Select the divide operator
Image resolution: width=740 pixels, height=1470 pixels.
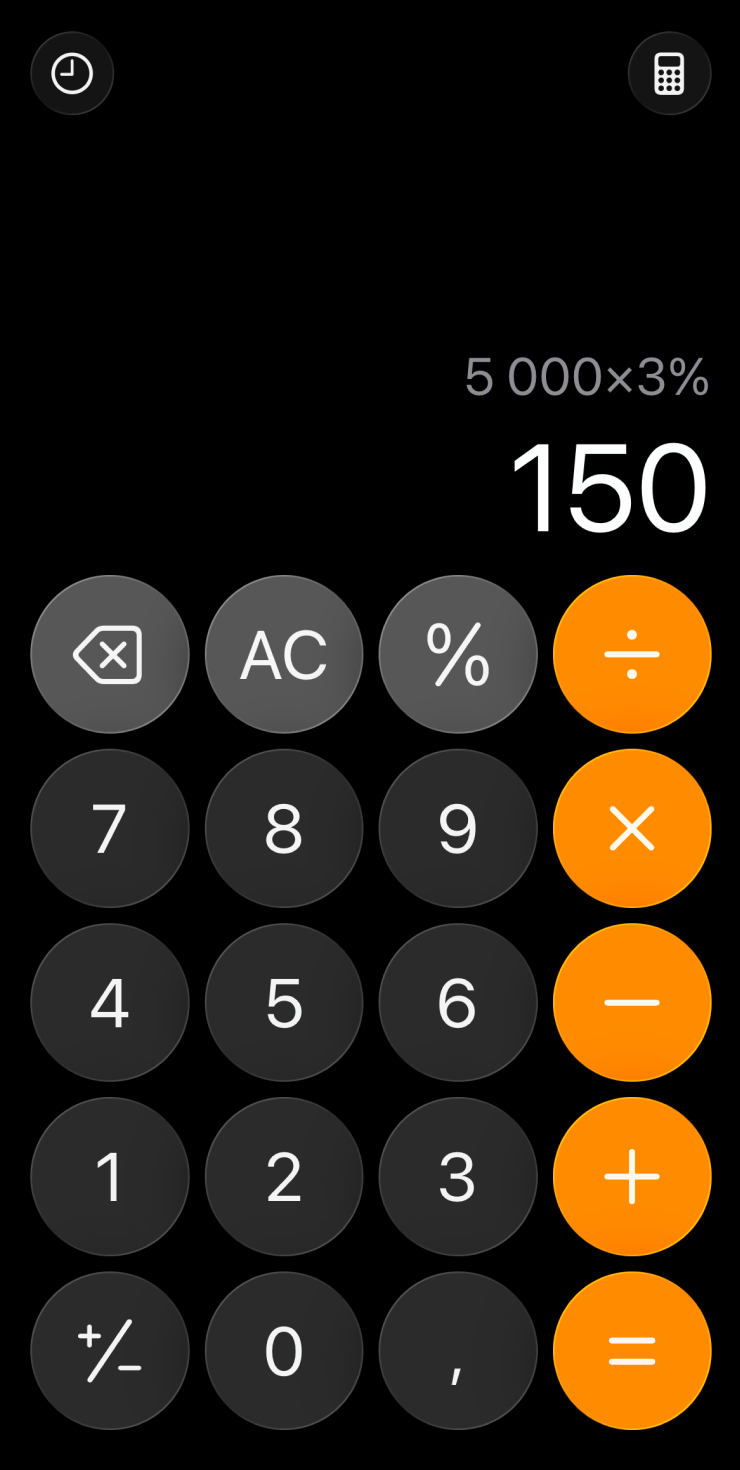(632, 655)
